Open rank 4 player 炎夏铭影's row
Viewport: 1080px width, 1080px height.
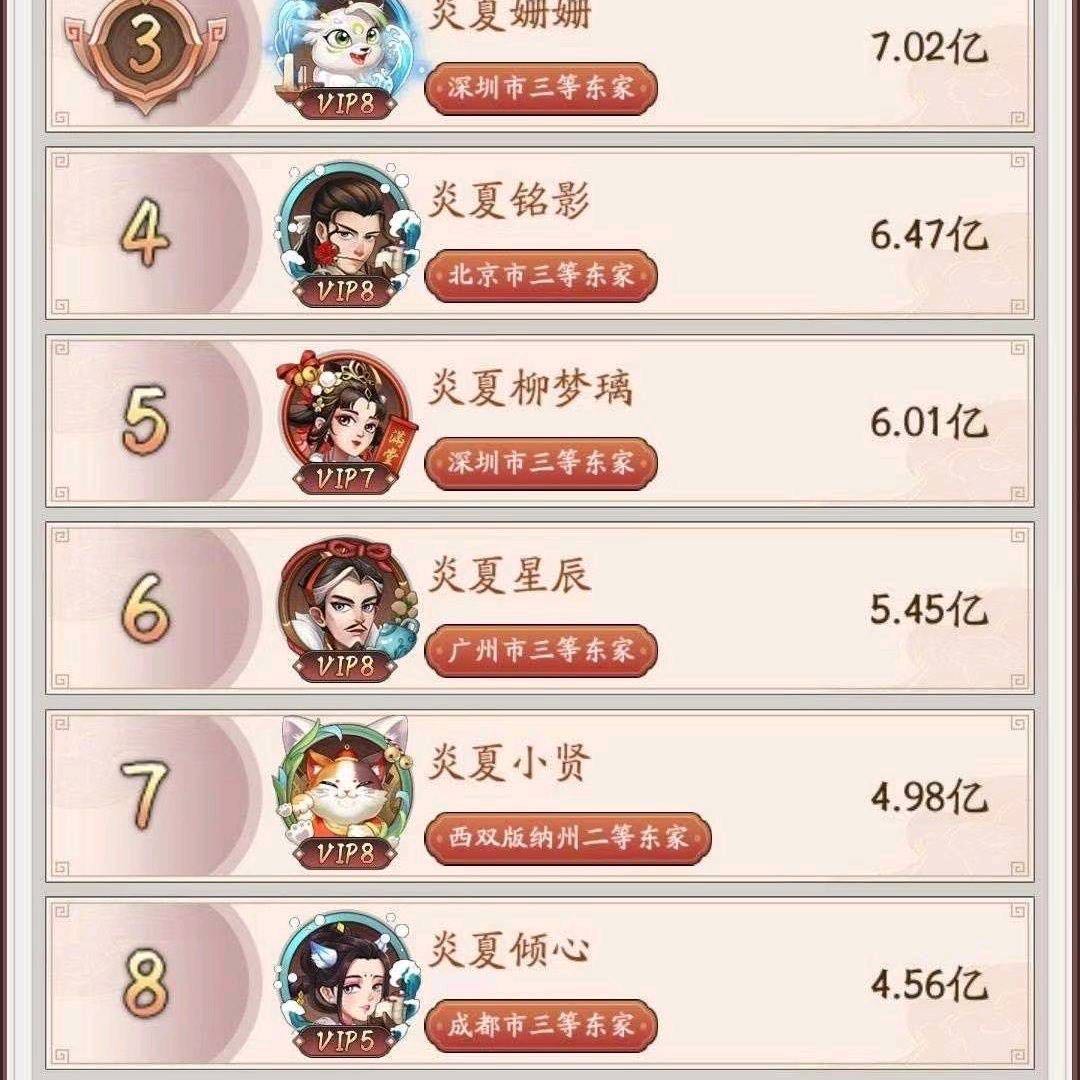tap(540, 233)
